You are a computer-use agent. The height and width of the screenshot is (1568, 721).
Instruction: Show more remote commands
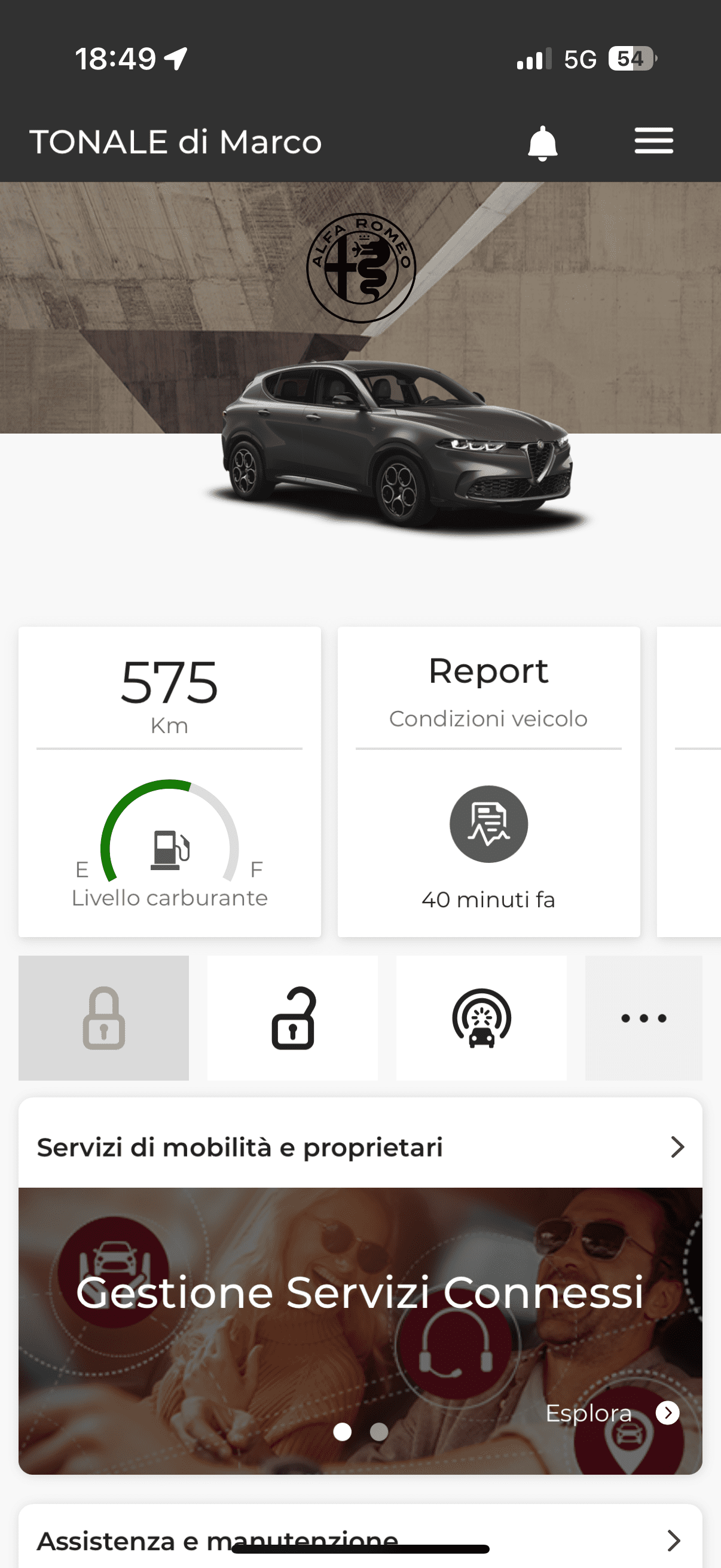click(x=643, y=1017)
